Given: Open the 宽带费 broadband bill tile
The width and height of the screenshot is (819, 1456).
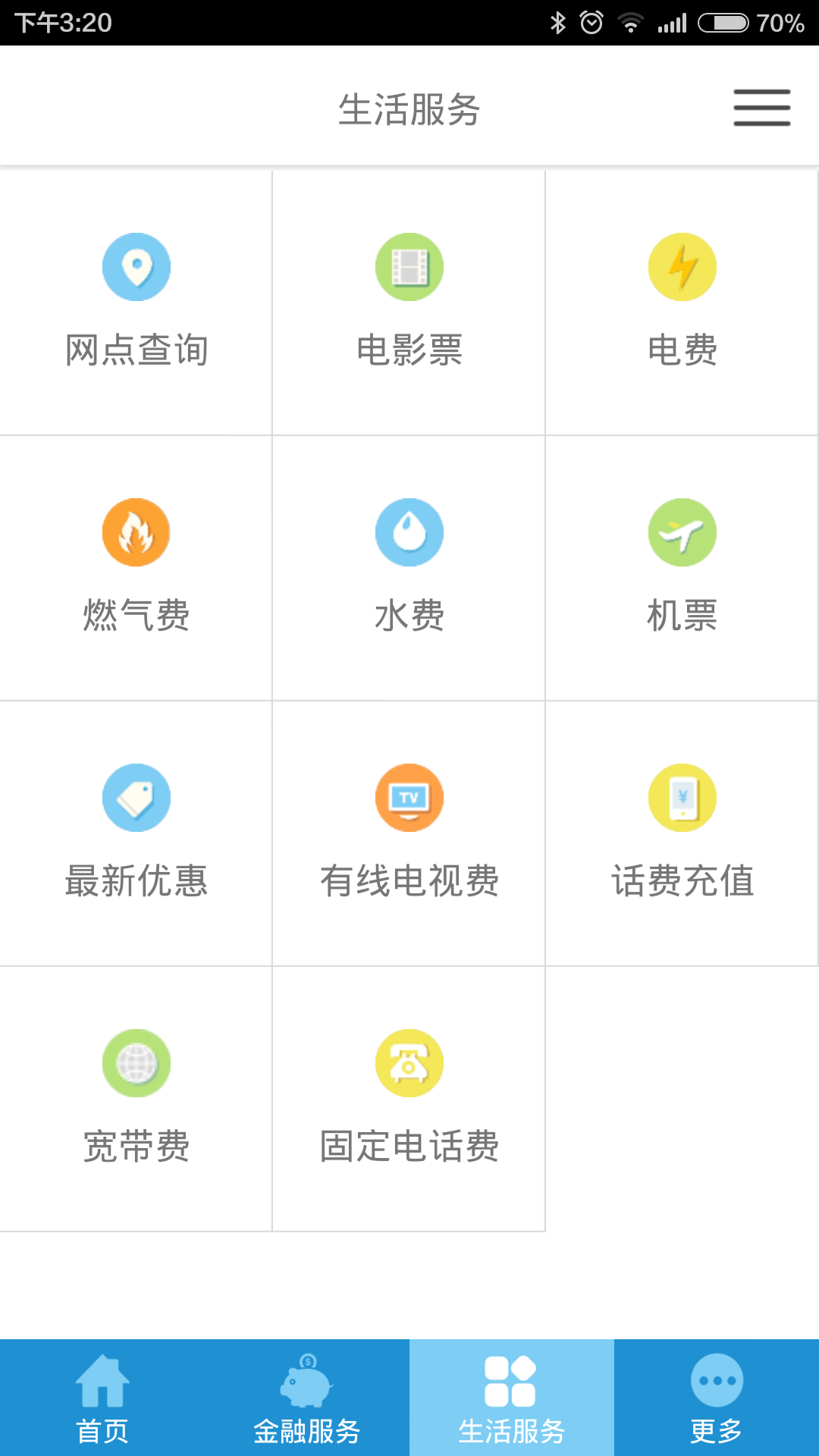Looking at the screenshot, I should pyautogui.click(x=136, y=1098).
